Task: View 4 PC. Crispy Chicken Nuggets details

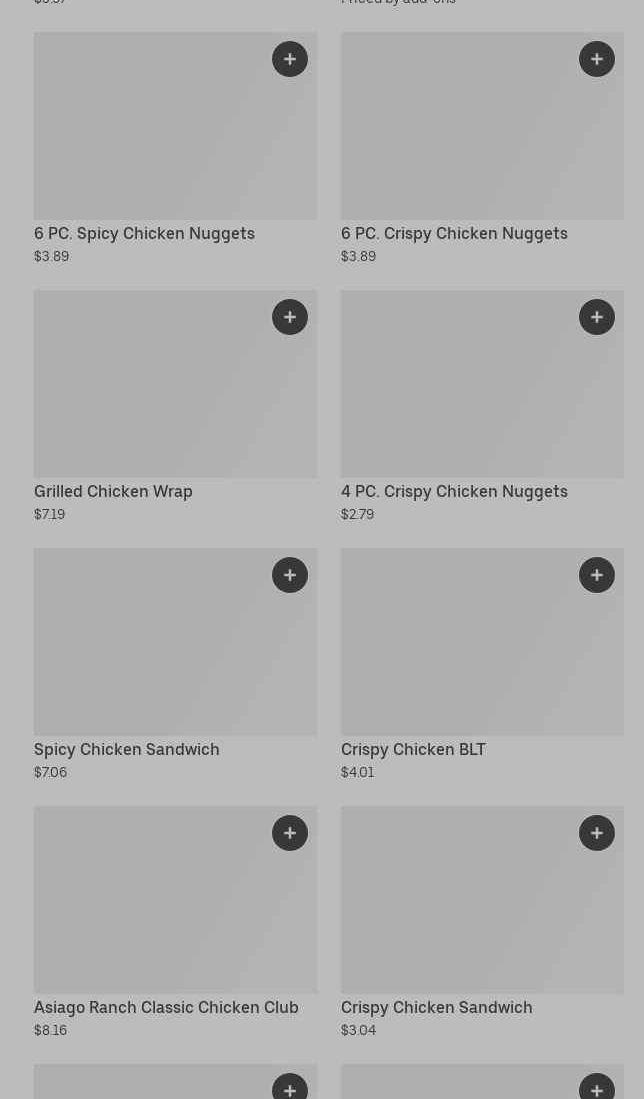Action: pyautogui.click(x=460, y=398)
